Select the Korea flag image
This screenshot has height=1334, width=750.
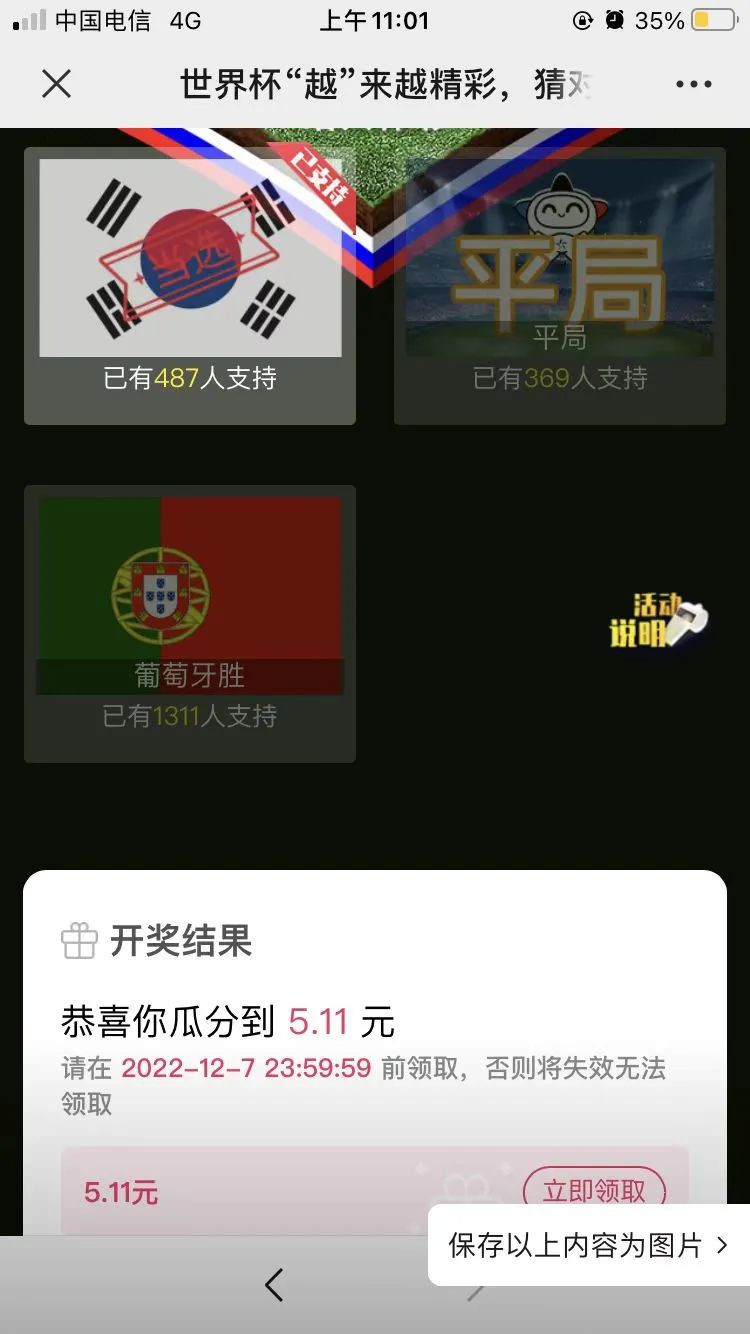point(189,255)
